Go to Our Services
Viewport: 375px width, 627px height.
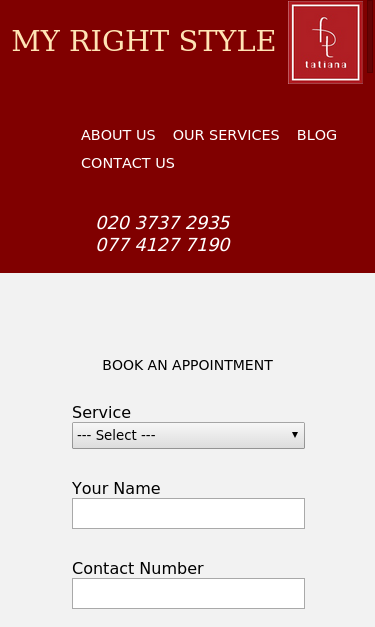click(x=226, y=135)
